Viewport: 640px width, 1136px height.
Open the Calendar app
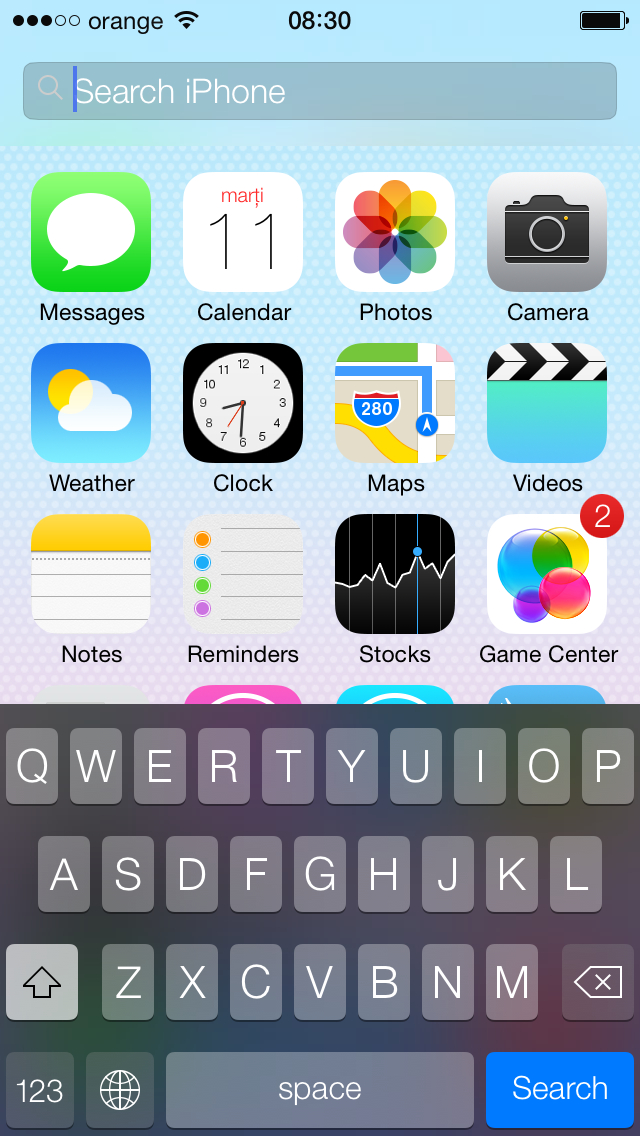point(243,232)
